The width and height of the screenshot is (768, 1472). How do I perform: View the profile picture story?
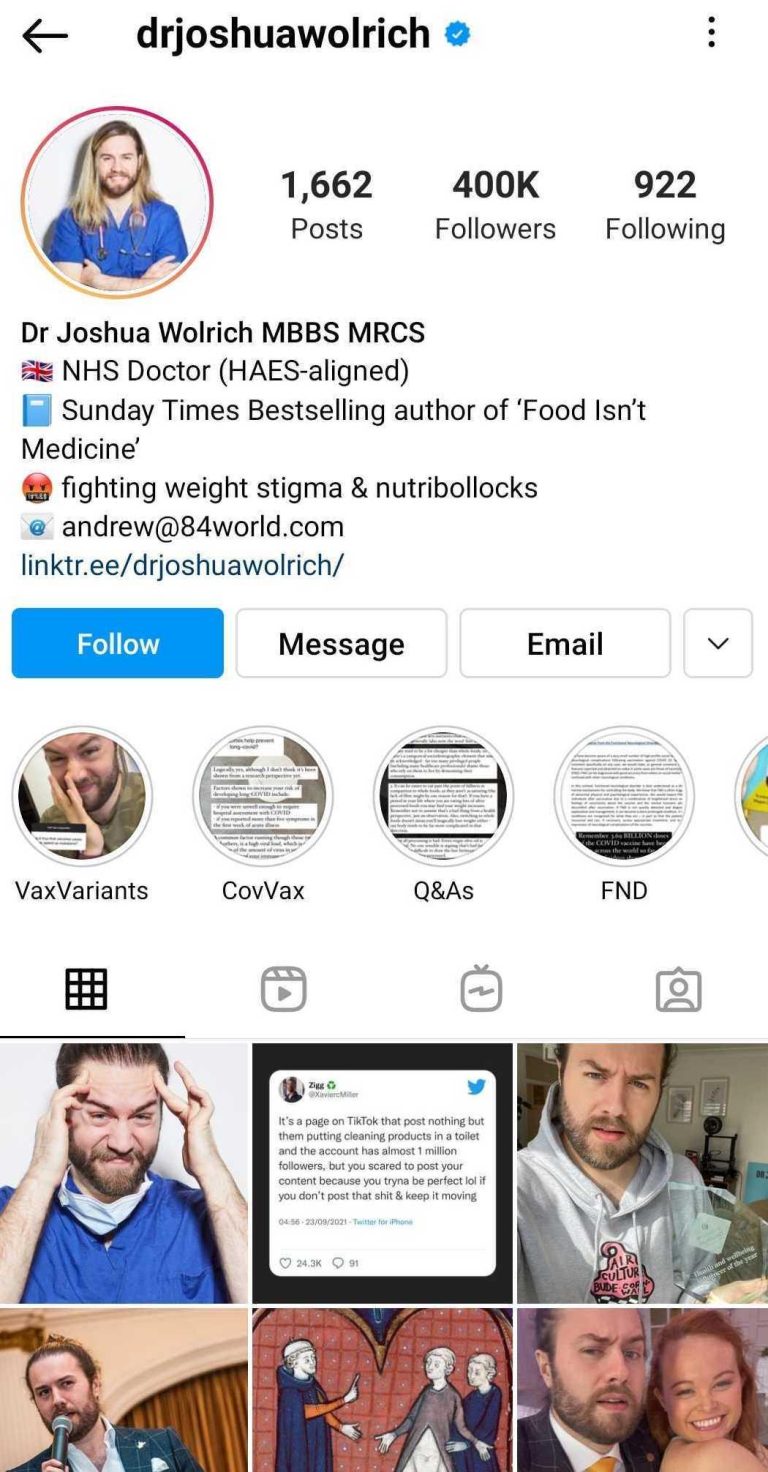pos(117,203)
